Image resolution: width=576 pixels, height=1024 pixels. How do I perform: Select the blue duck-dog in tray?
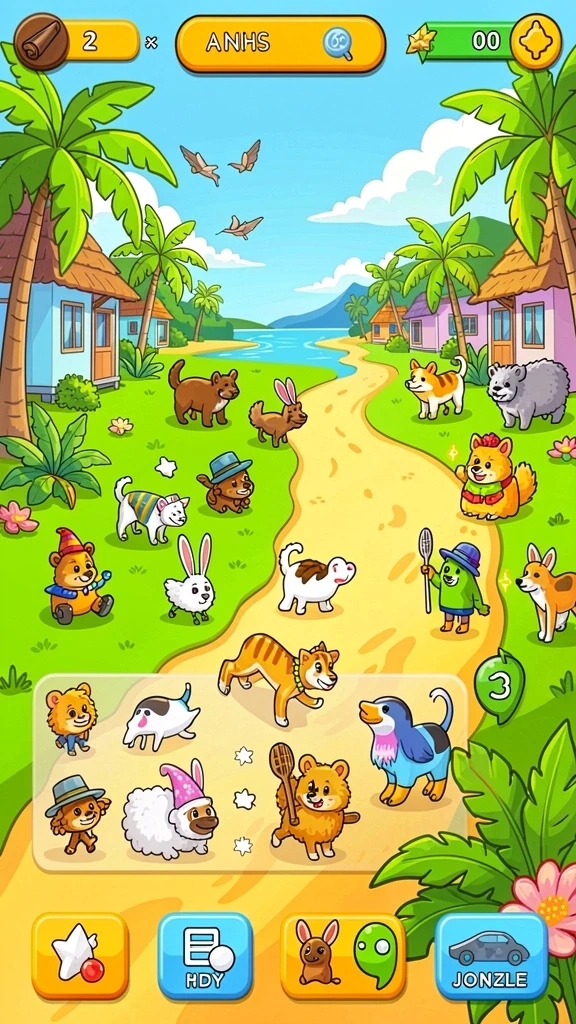(x=406, y=746)
